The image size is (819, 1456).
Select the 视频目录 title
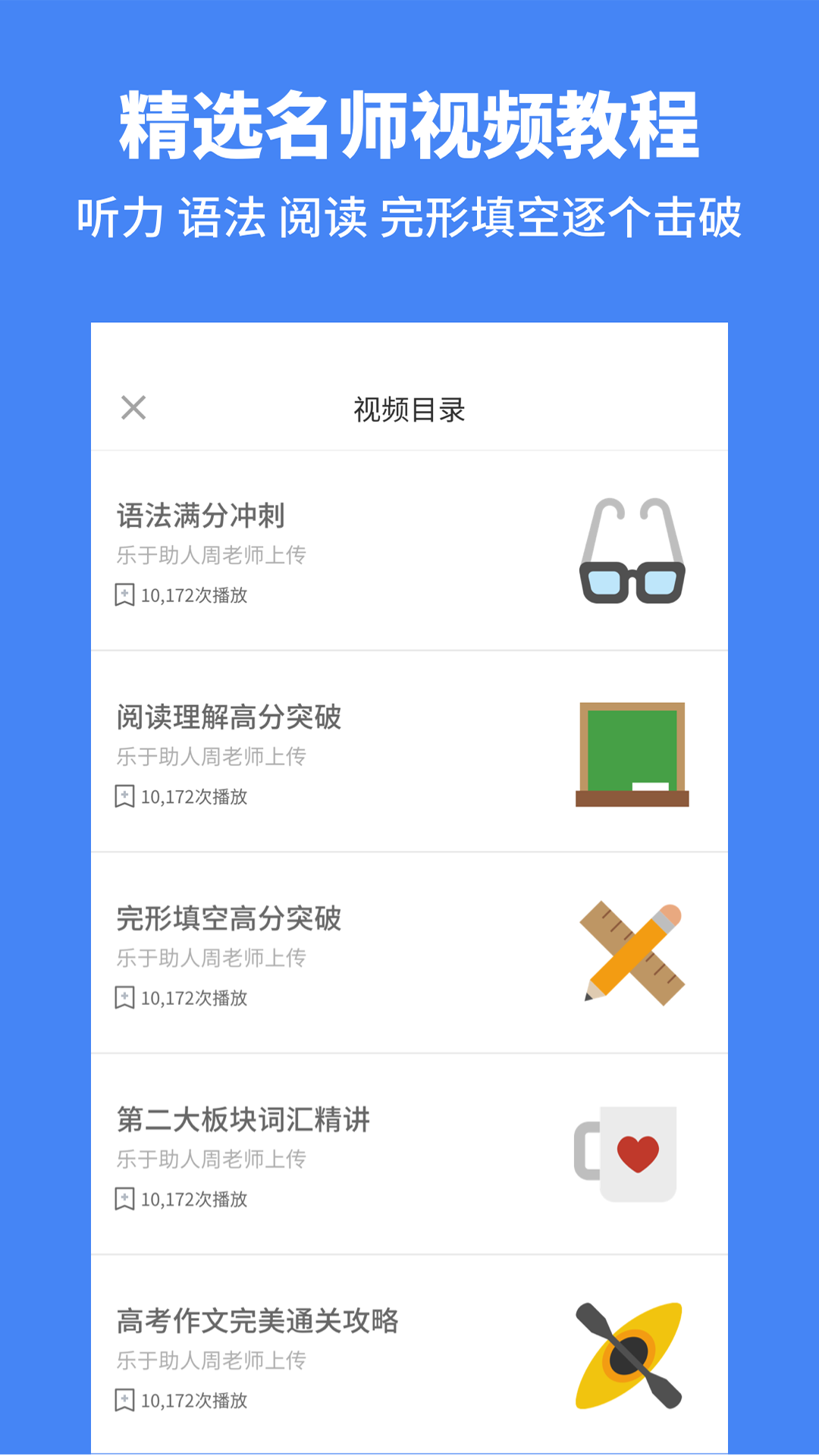[x=409, y=407]
